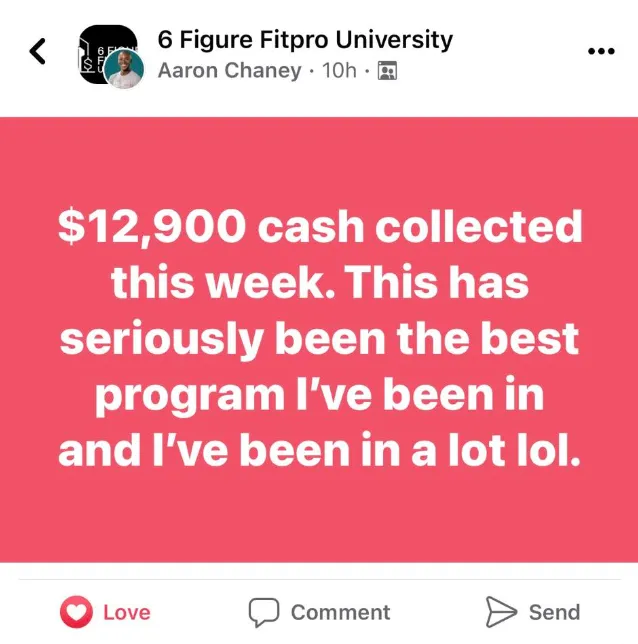This screenshot has width=638, height=644.
Task: Tap the group and profile avatar
Action: pyautogui.click(x=111, y=56)
